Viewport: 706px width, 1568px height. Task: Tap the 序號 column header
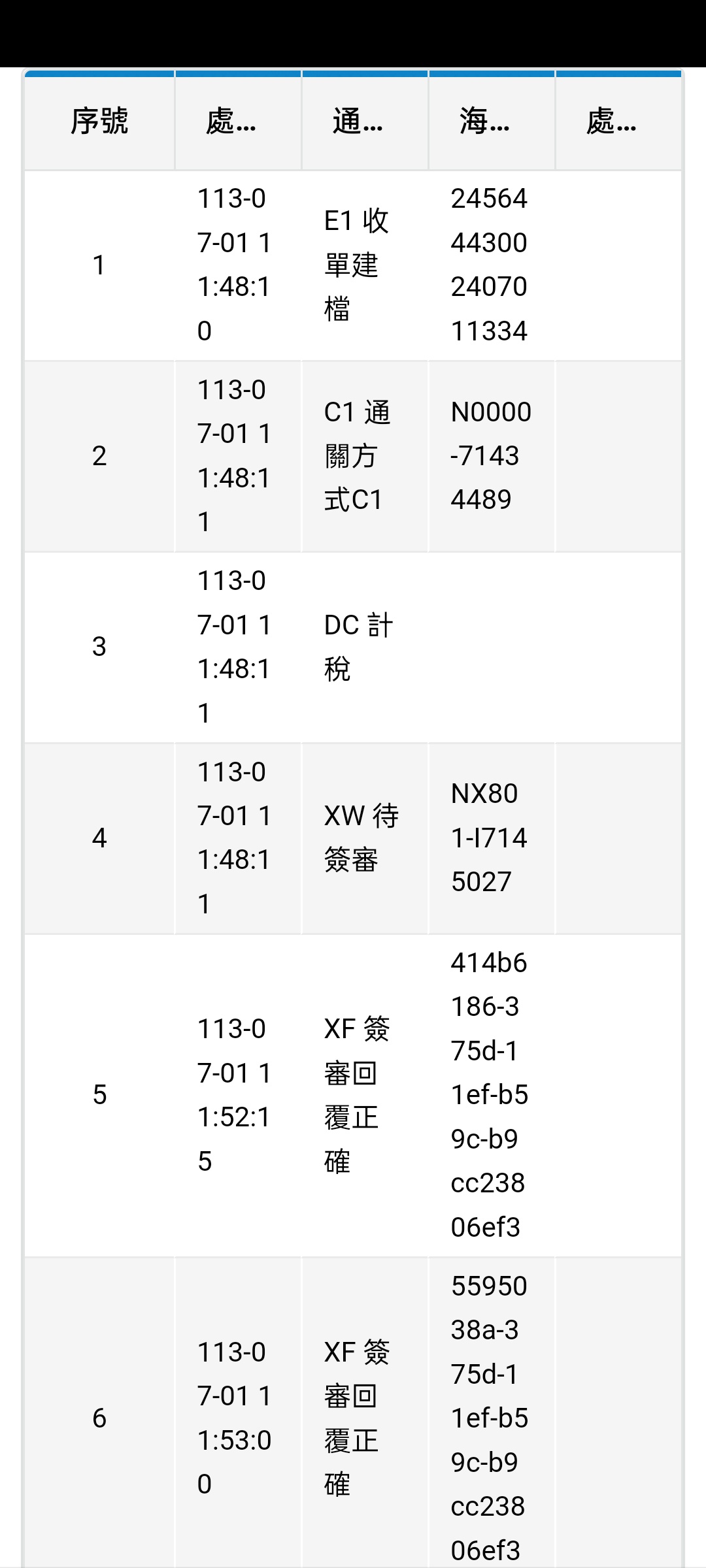[x=99, y=122]
